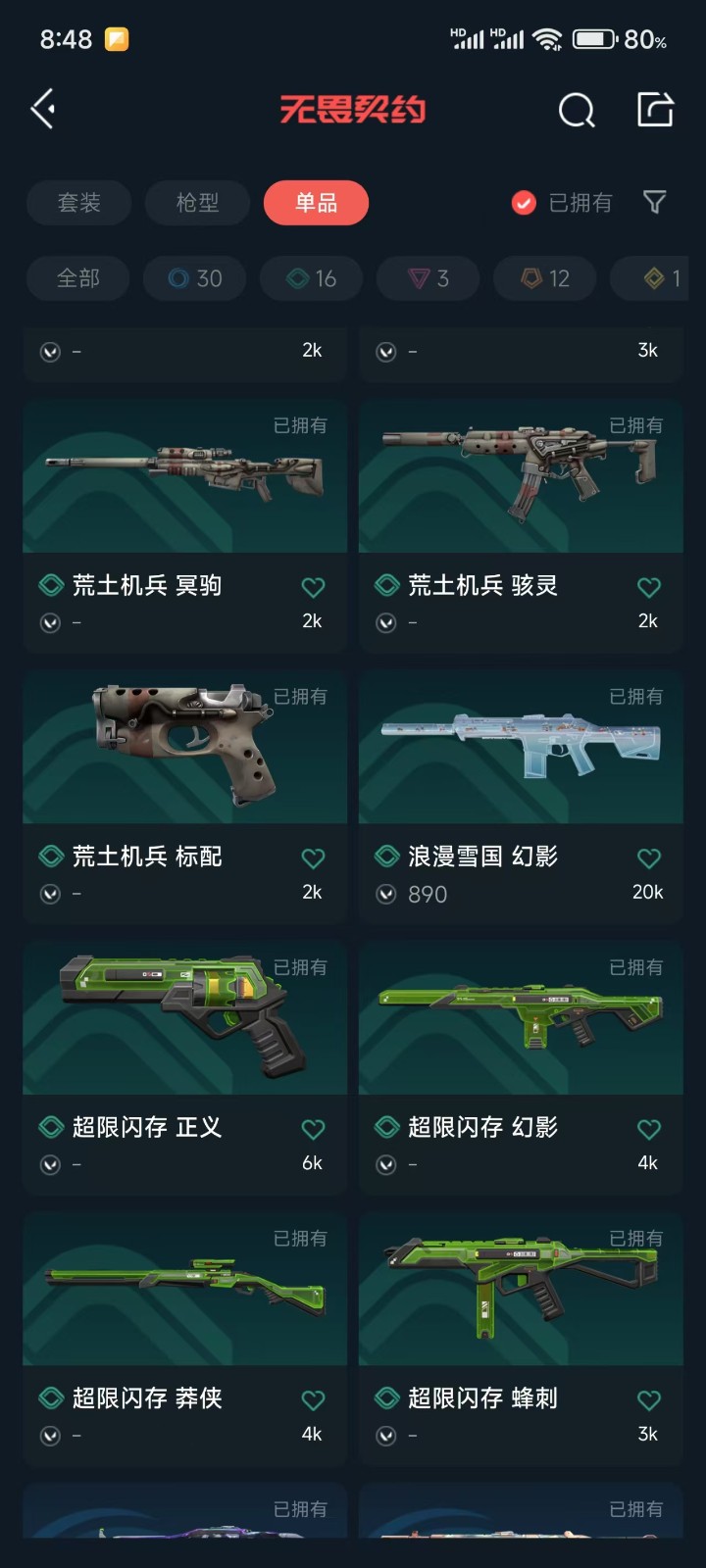The height and width of the screenshot is (1568, 706).
Task: Filter by the green tier chip showing 16
Action: tap(312, 278)
